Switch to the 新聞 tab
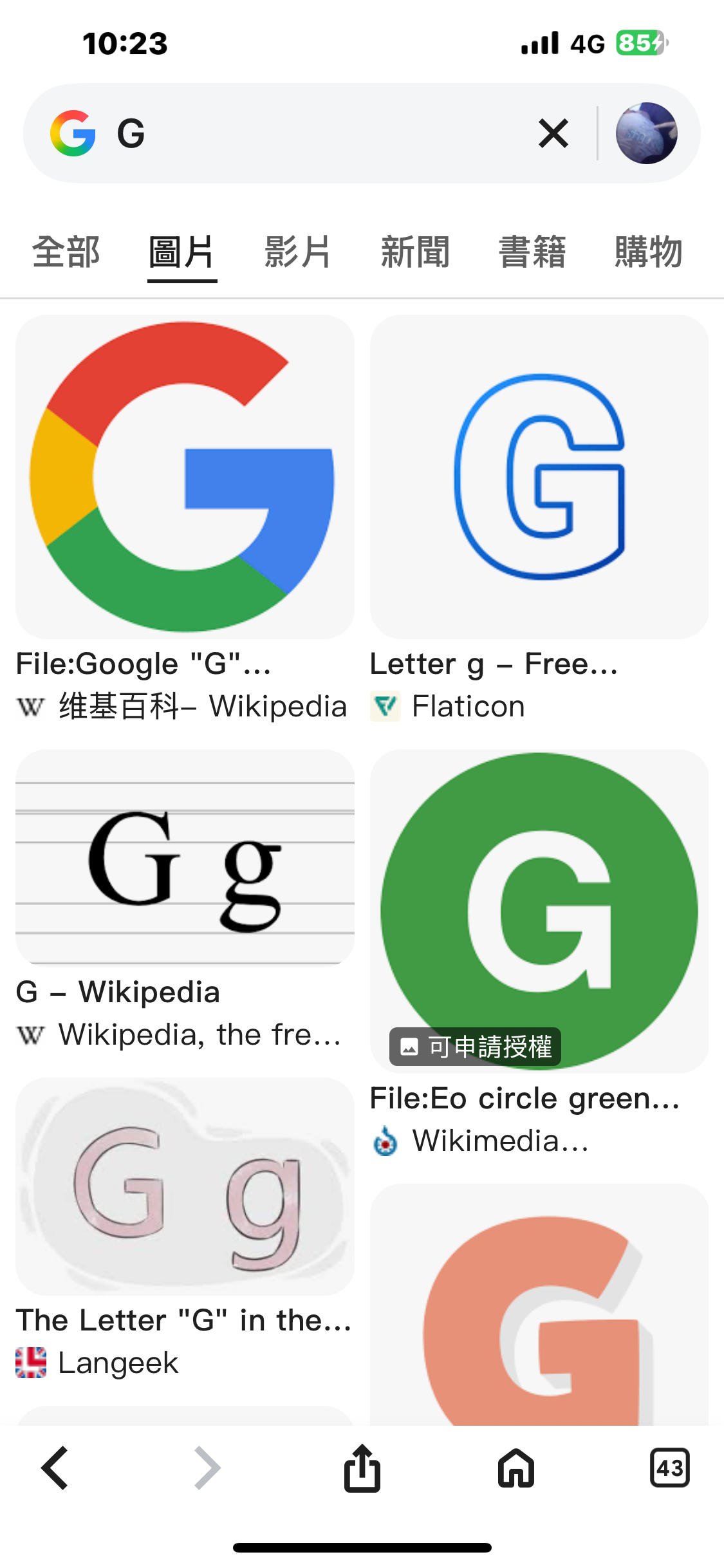 [415, 252]
